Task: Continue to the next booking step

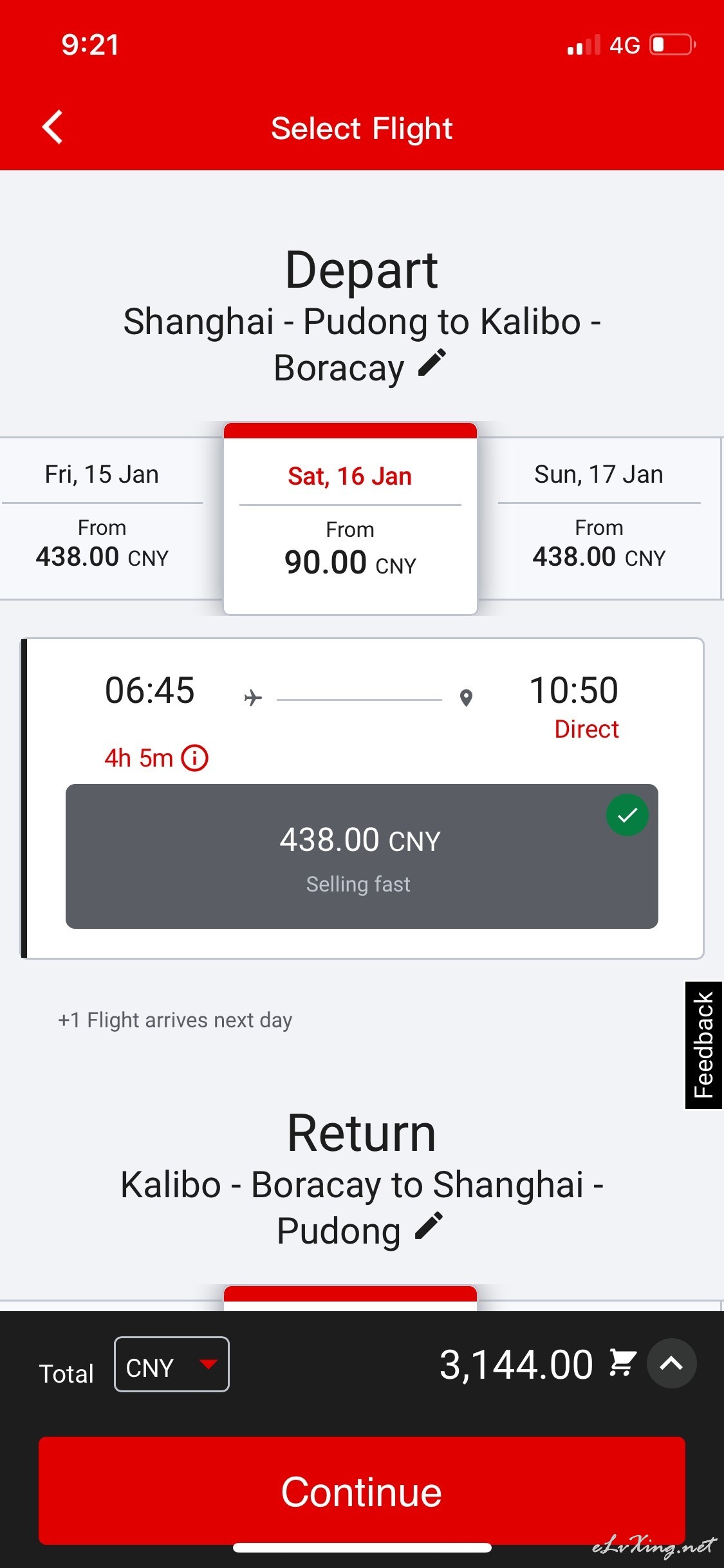Action: (362, 1490)
